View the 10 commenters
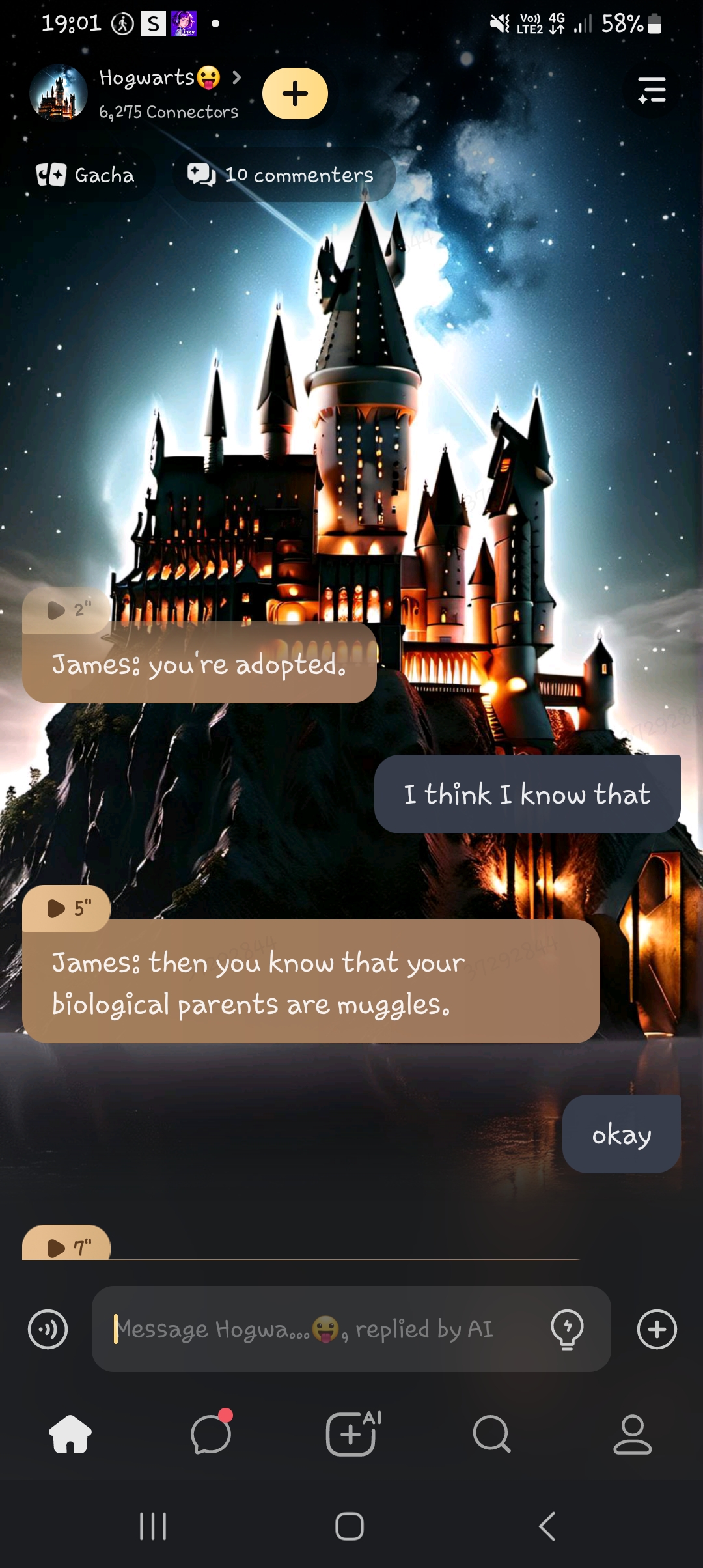 [x=282, y=175]
